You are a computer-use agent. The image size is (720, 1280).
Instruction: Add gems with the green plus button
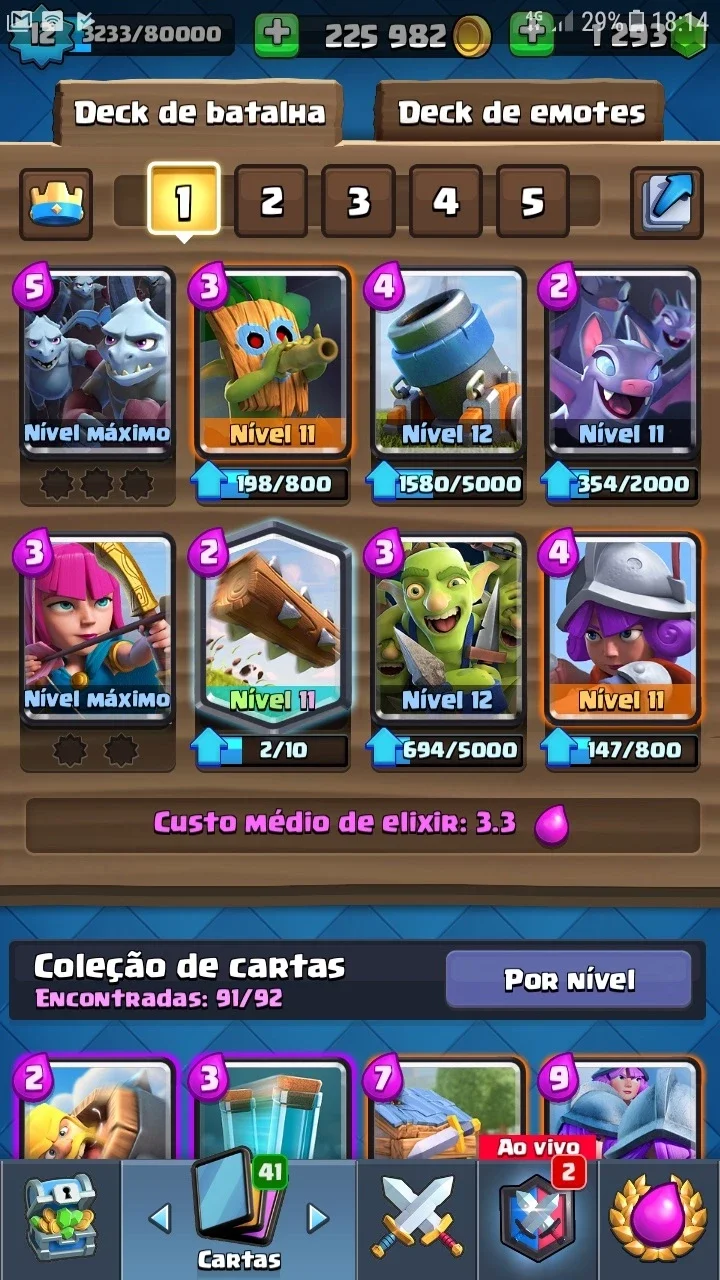[x=532, y=35]
